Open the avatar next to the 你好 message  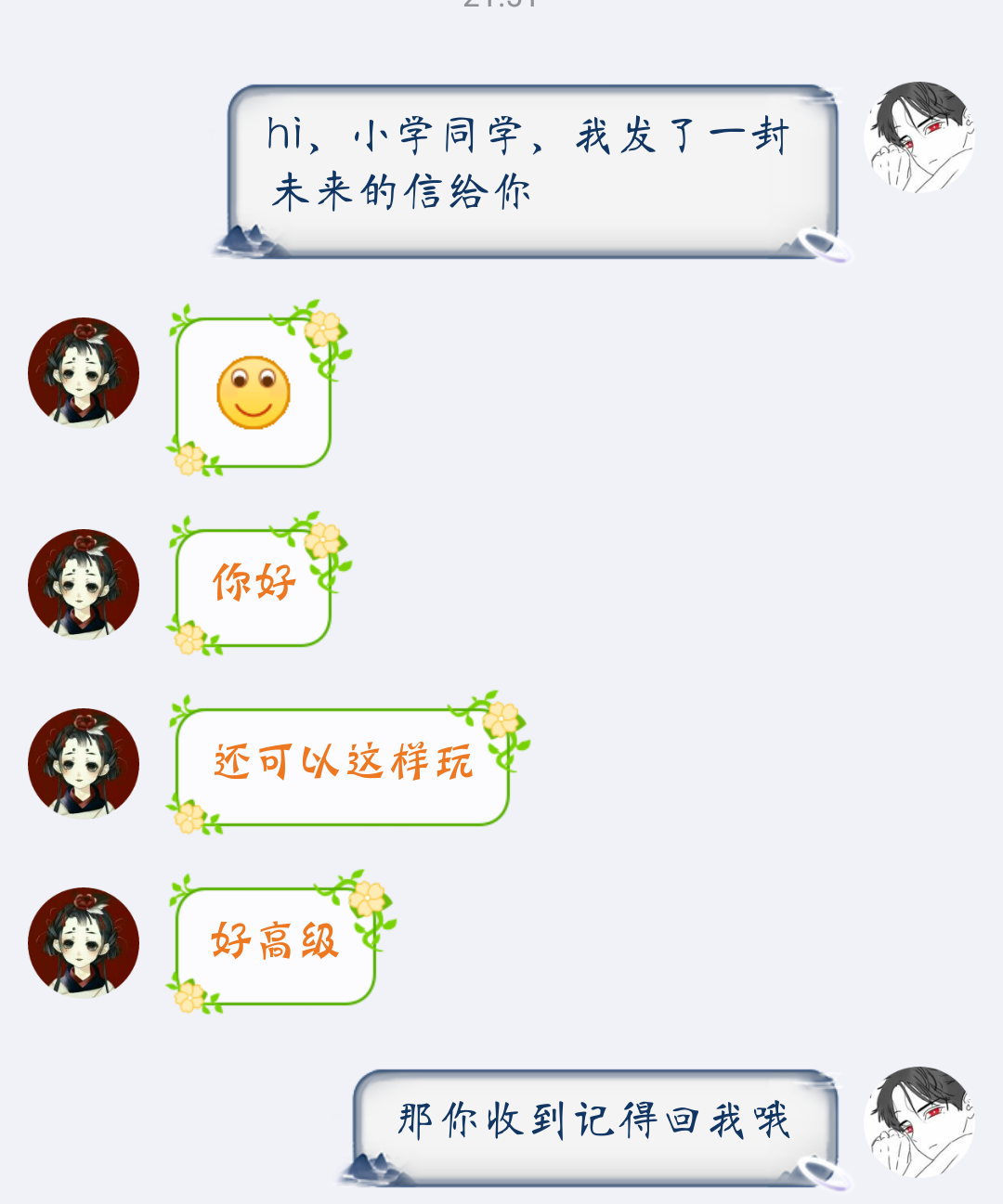pos(84,584)
